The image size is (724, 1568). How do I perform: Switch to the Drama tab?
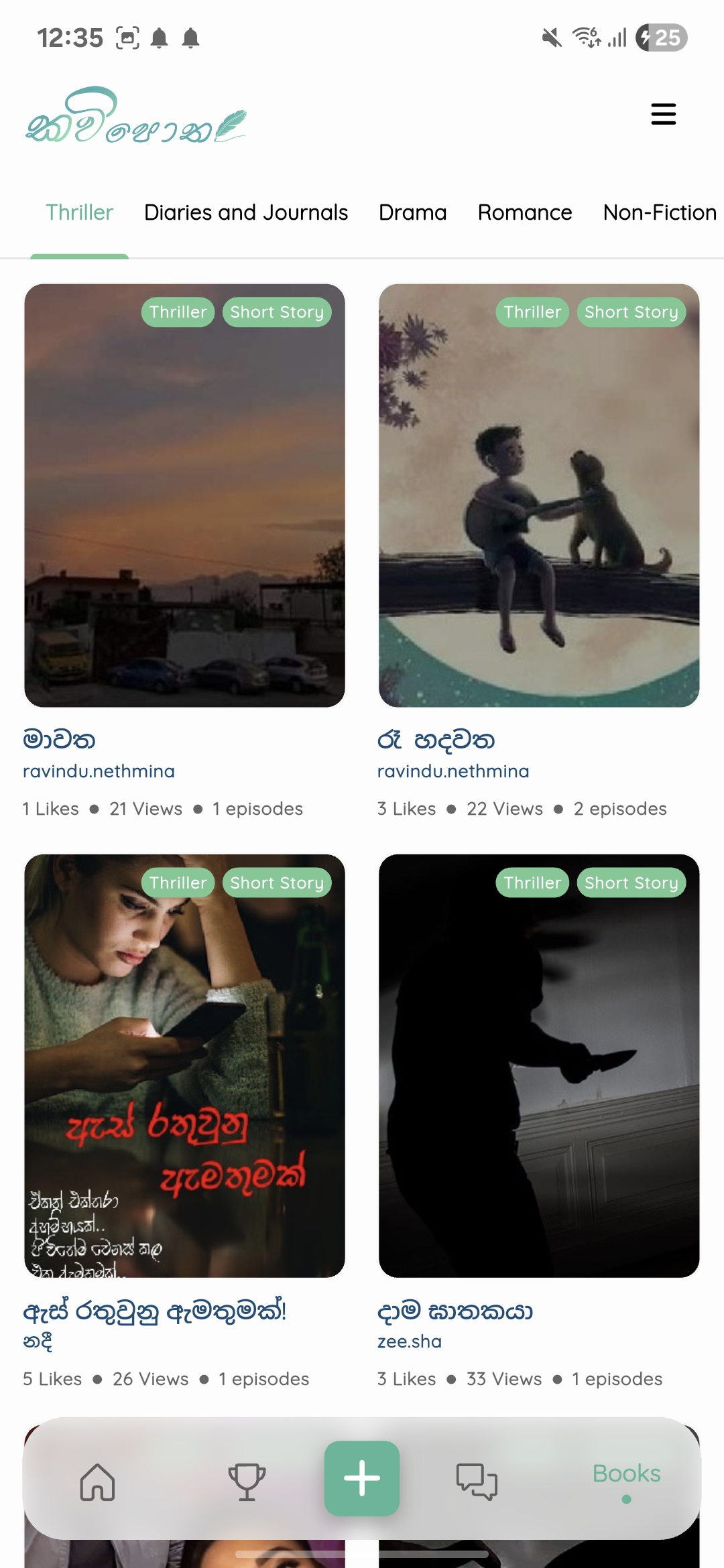pyautogui.click(x=412, y=212)
